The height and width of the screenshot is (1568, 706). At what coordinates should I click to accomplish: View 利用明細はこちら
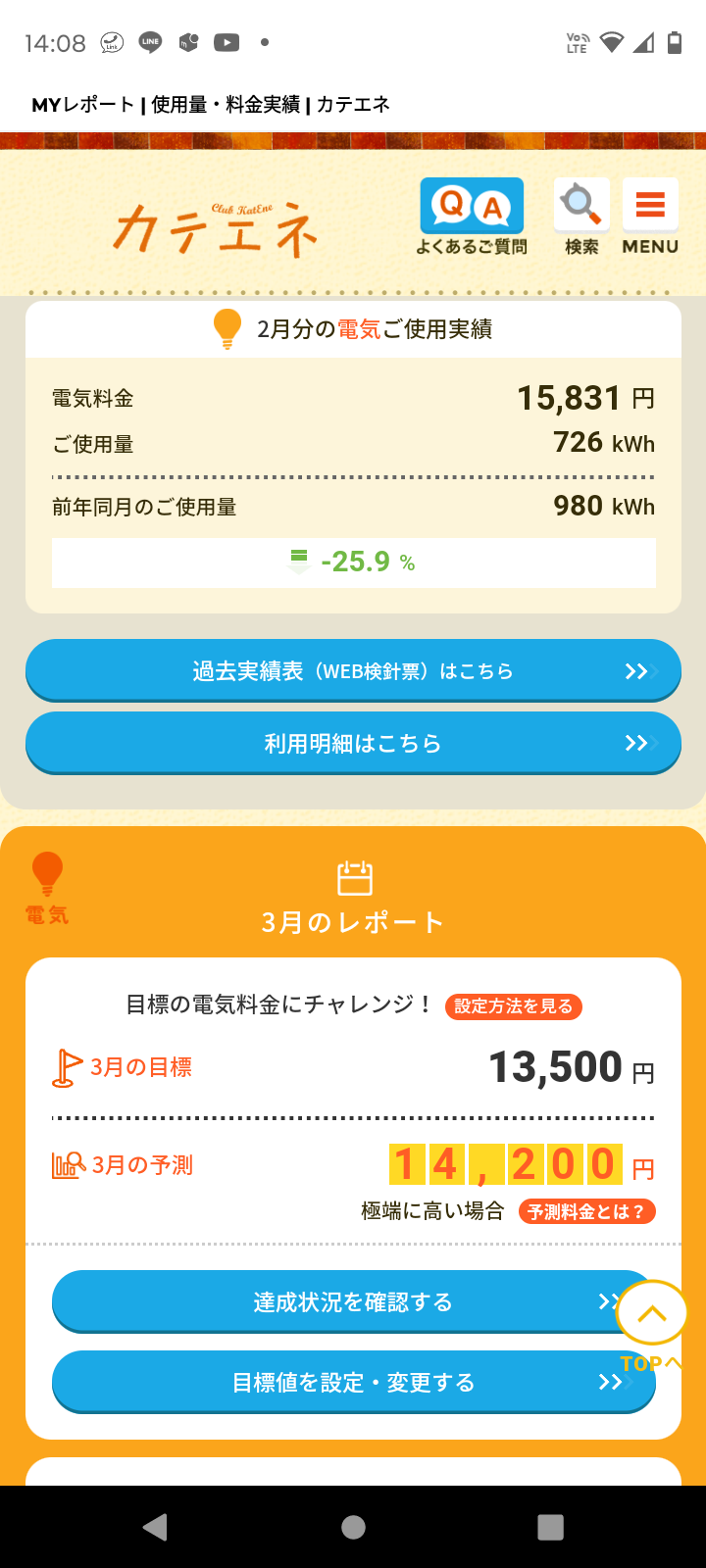coord(353,744)
